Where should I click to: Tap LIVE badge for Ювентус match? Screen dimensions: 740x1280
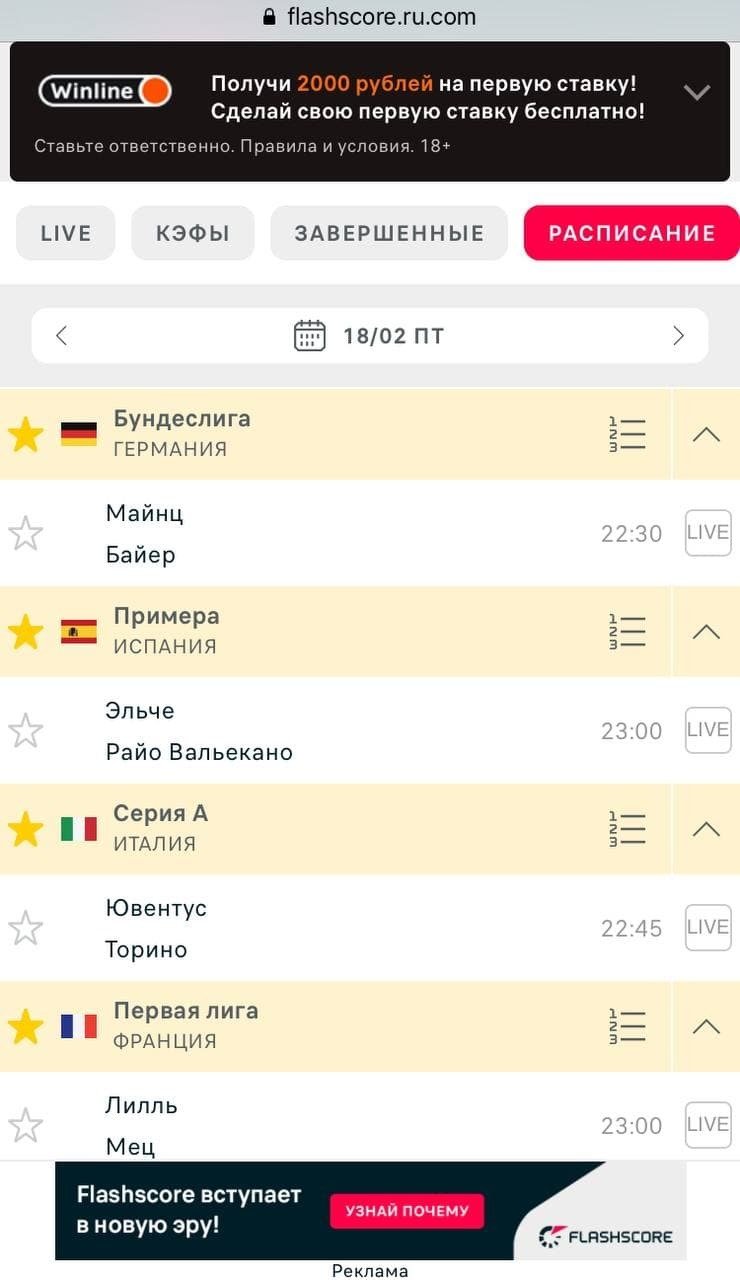(x=707, y=927)
